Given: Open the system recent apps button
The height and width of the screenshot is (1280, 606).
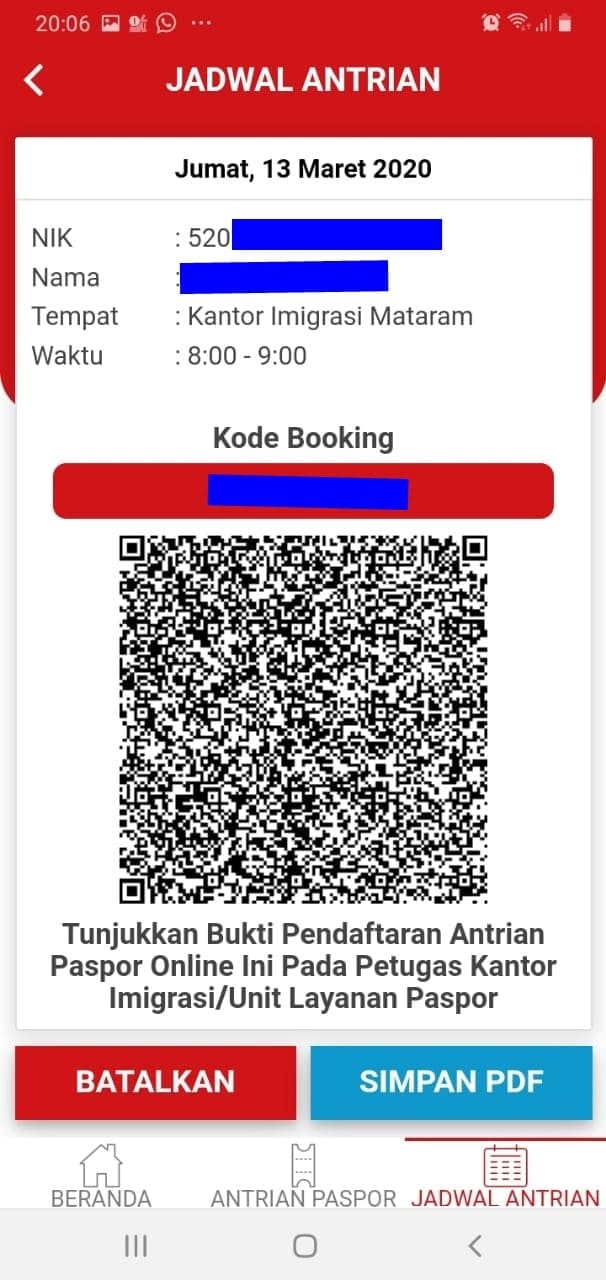Looking at the screenshot, I should pyautogui.click(x=136, y=1245).
